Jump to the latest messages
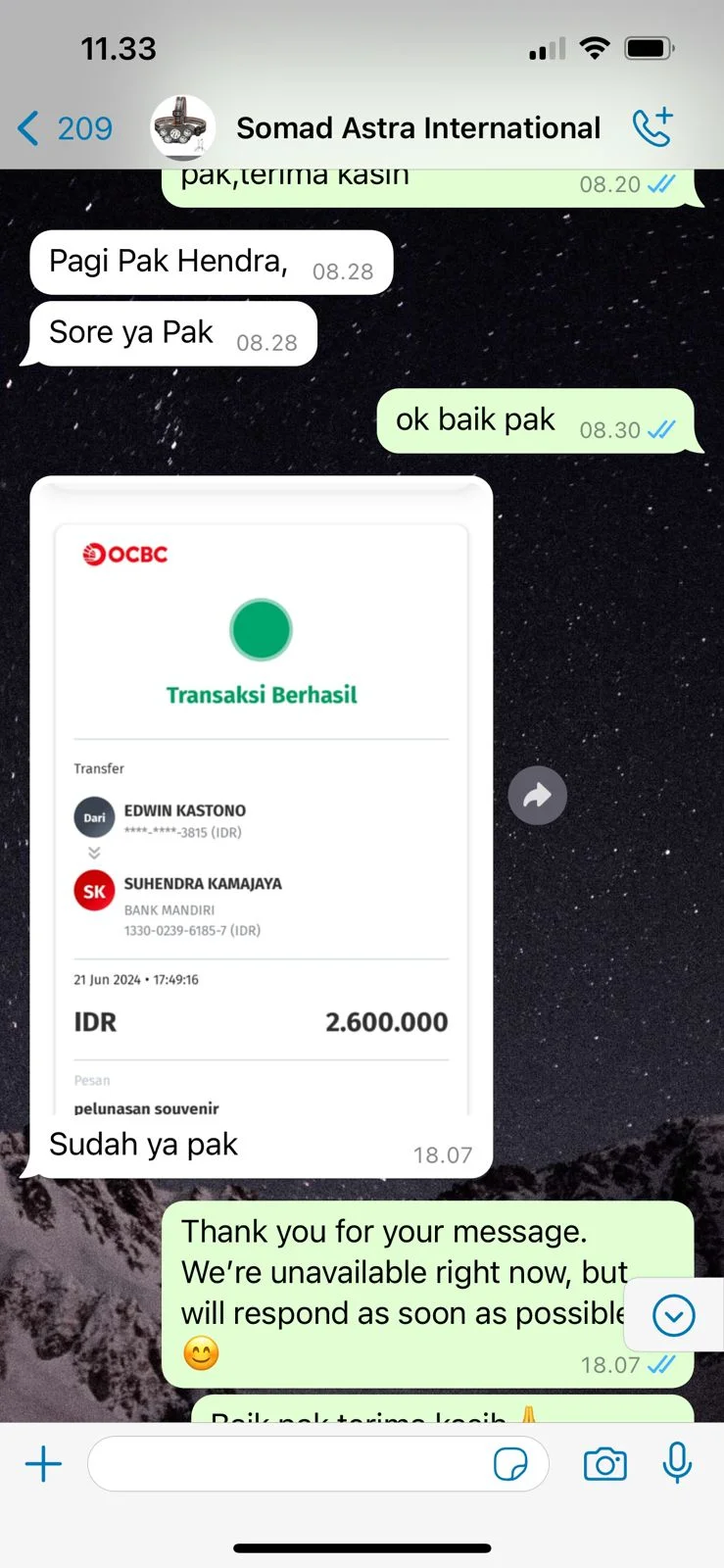724x1568 pixels. coord(674,1315)
